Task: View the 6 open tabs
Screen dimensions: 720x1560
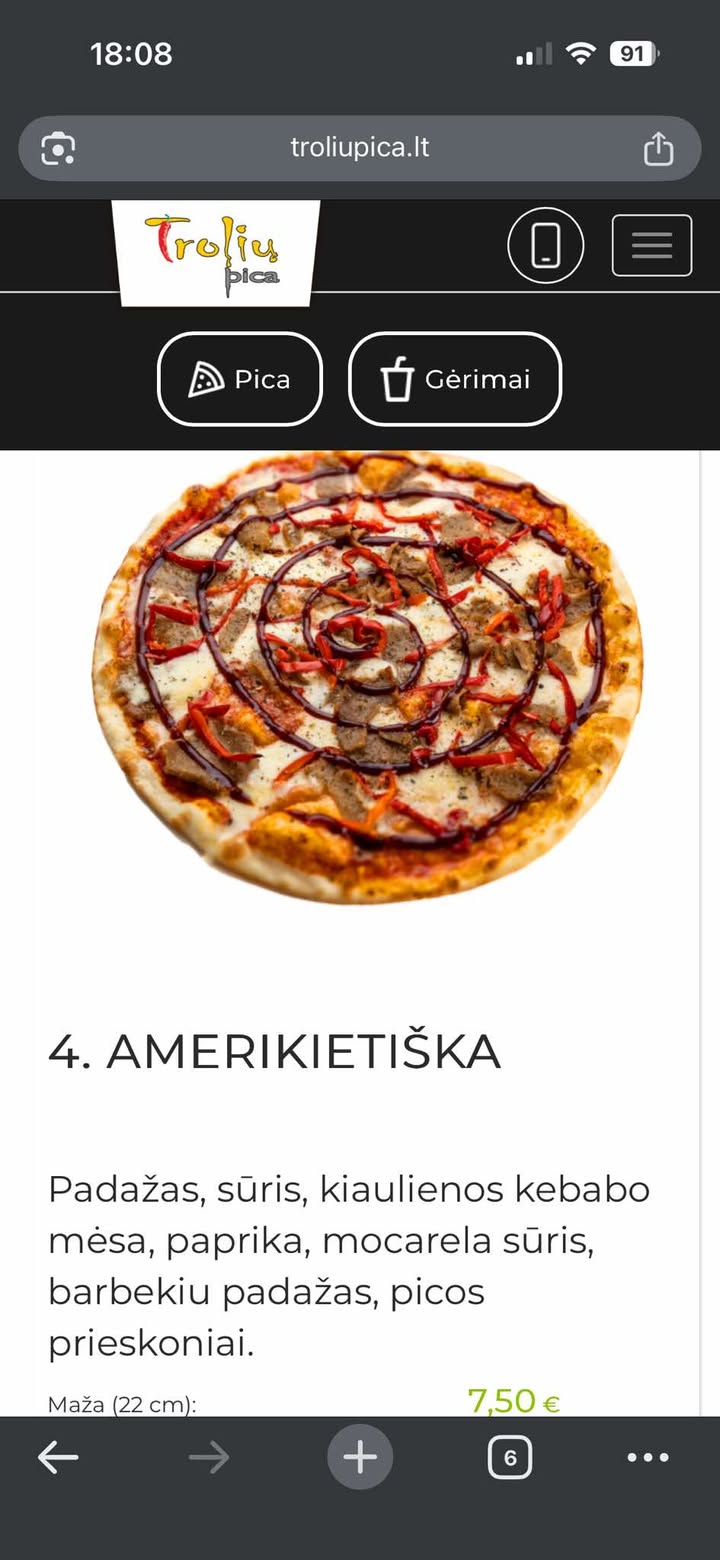Action: [509, 1458]
